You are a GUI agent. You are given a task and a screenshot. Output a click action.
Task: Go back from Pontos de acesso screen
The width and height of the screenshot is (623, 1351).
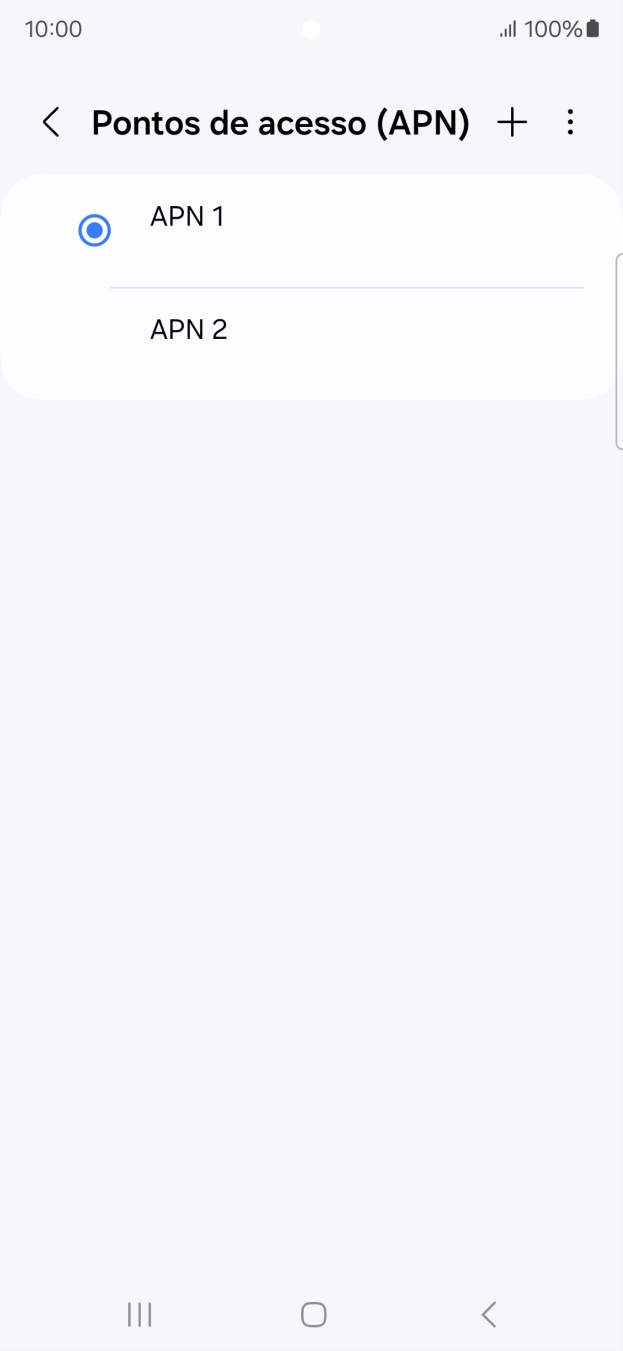click(x=51, y=123)
